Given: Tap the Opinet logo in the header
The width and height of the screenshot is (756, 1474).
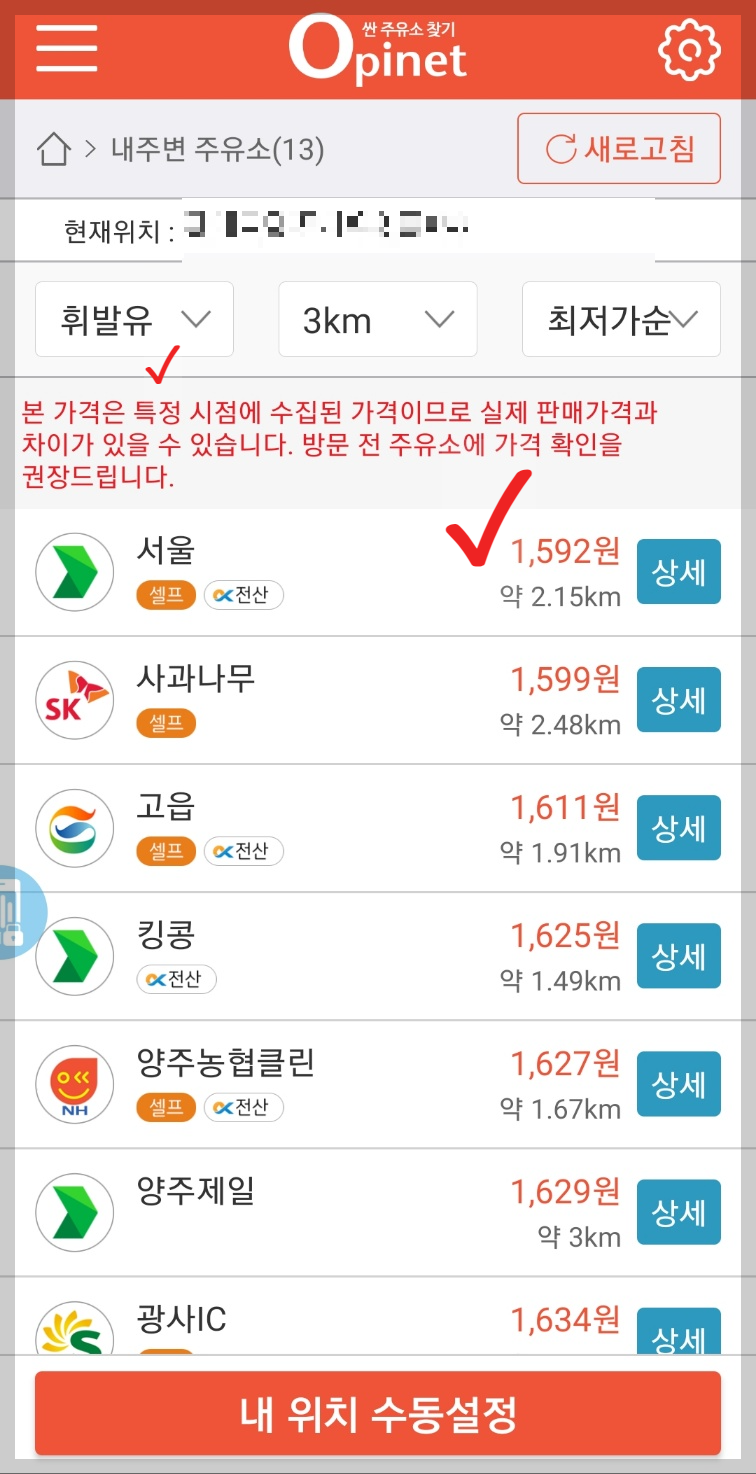Looking at the screenshot, I should coord(375,50).
